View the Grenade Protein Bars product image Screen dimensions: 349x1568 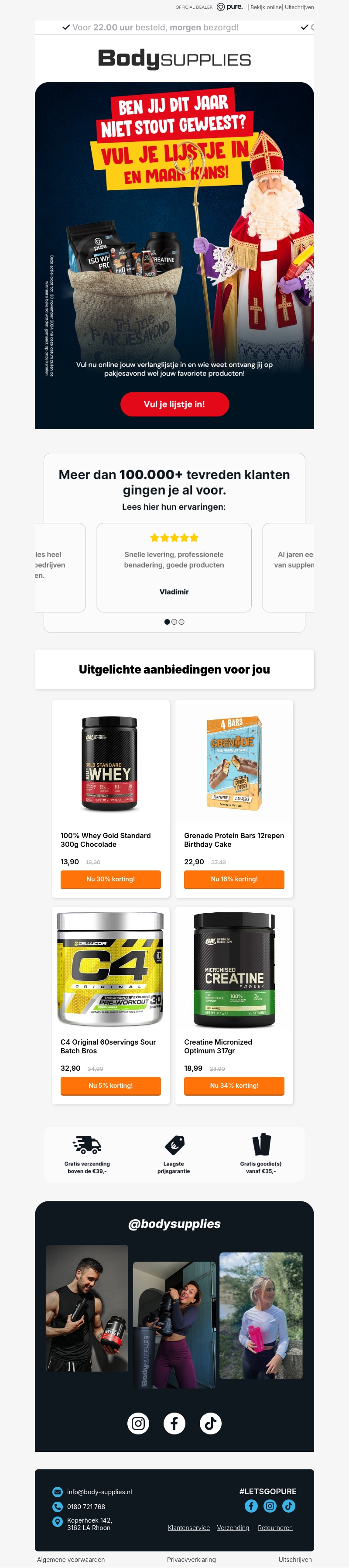tap(234, 763)
